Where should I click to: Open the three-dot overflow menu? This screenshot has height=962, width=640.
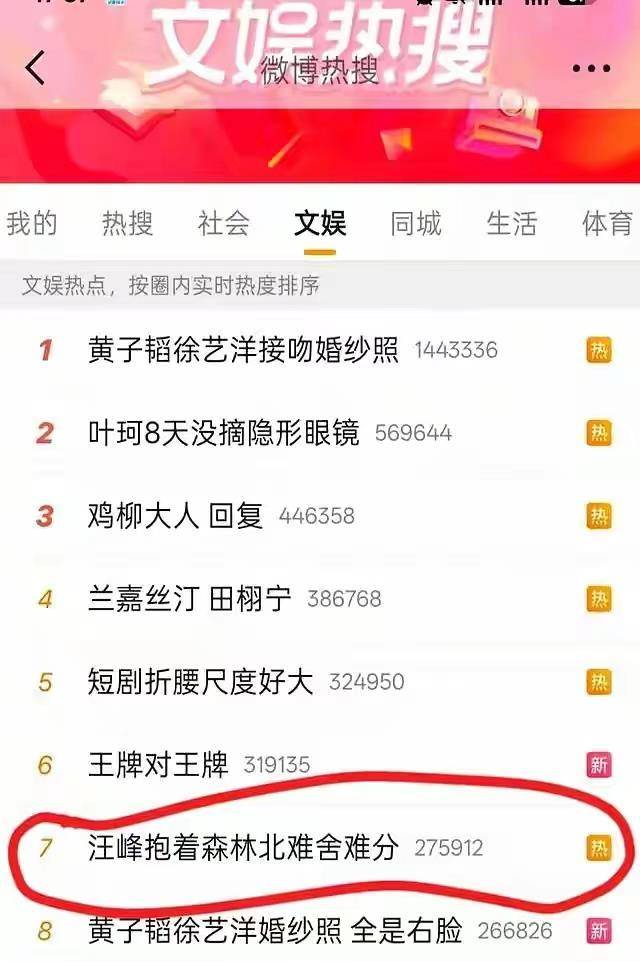point(590,69)
